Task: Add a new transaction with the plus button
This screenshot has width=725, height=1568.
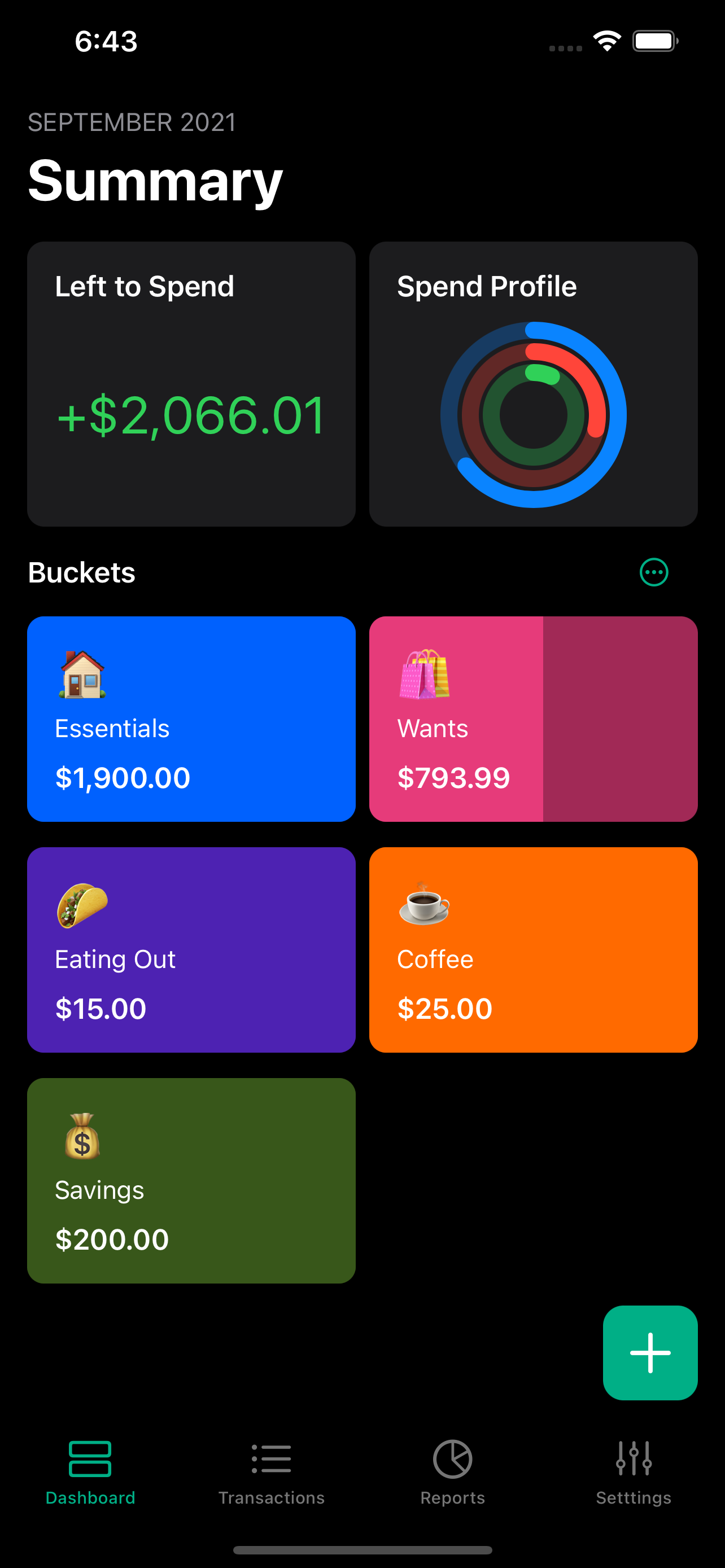Action: pos(649,1352)
